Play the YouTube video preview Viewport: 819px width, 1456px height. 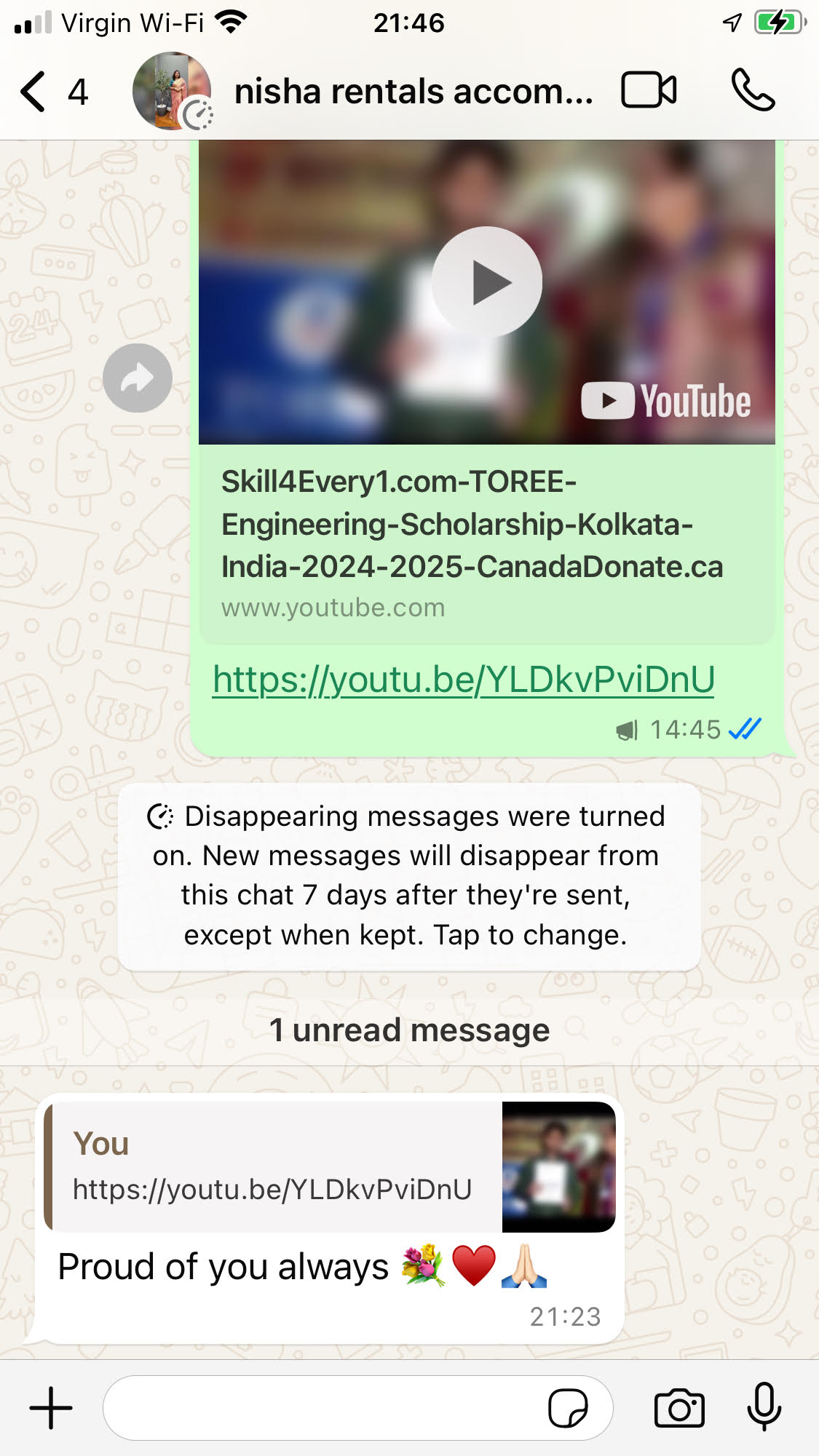[486, 282]
